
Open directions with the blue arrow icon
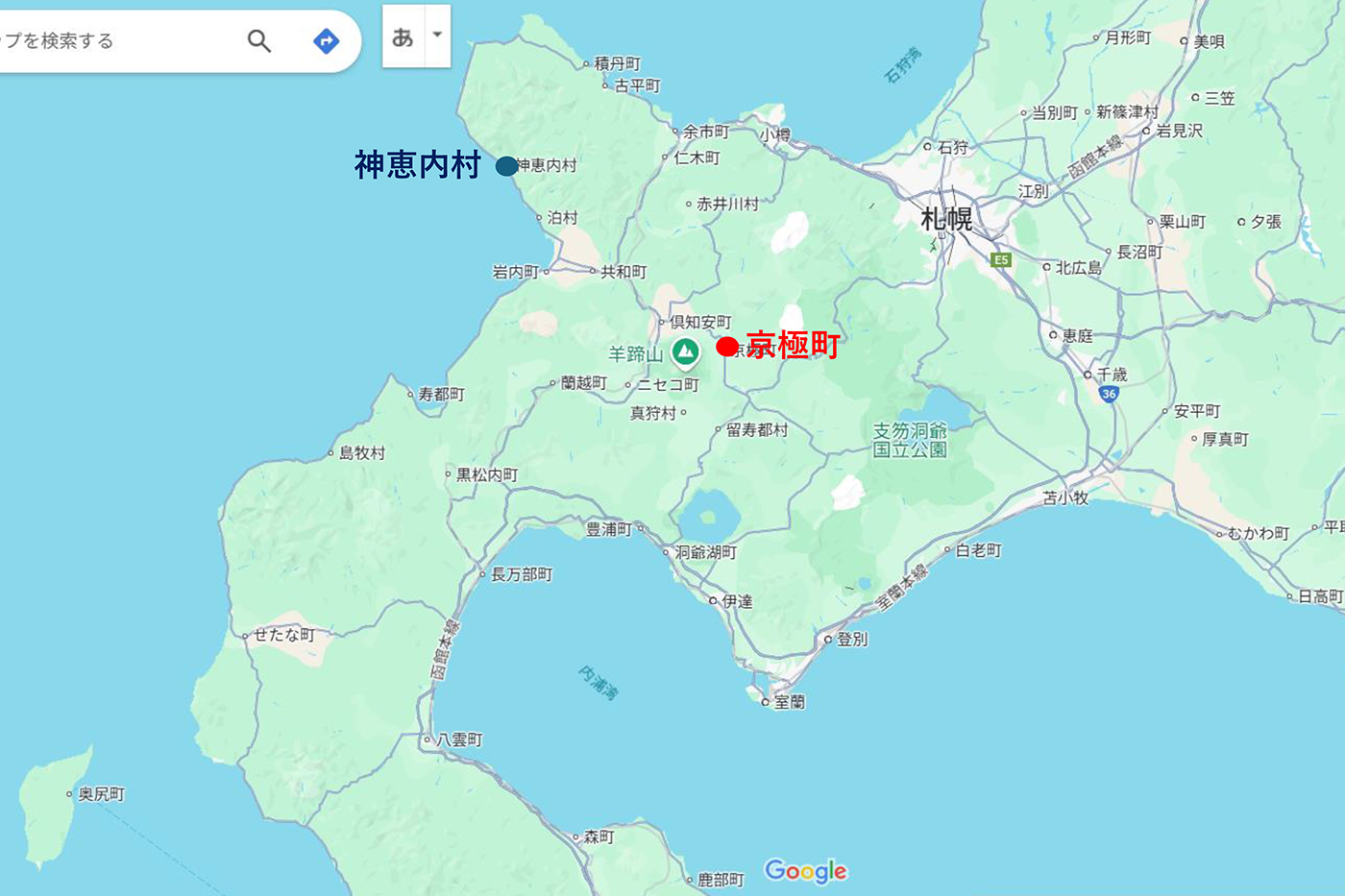pos(327,40)
